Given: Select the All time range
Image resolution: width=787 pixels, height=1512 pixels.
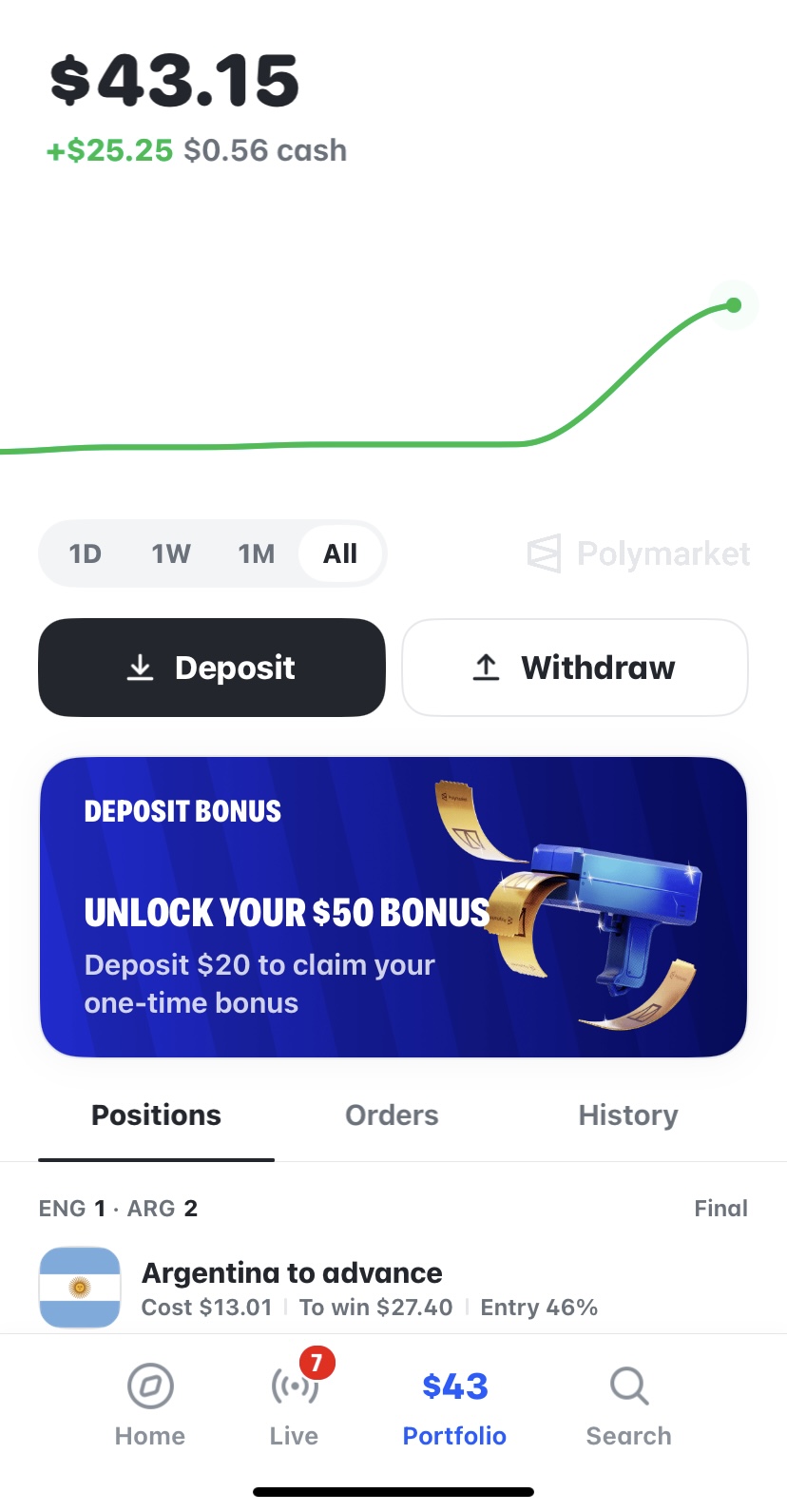Looking at the screenshot, I should pyautogui.click(x=340, y=553).
